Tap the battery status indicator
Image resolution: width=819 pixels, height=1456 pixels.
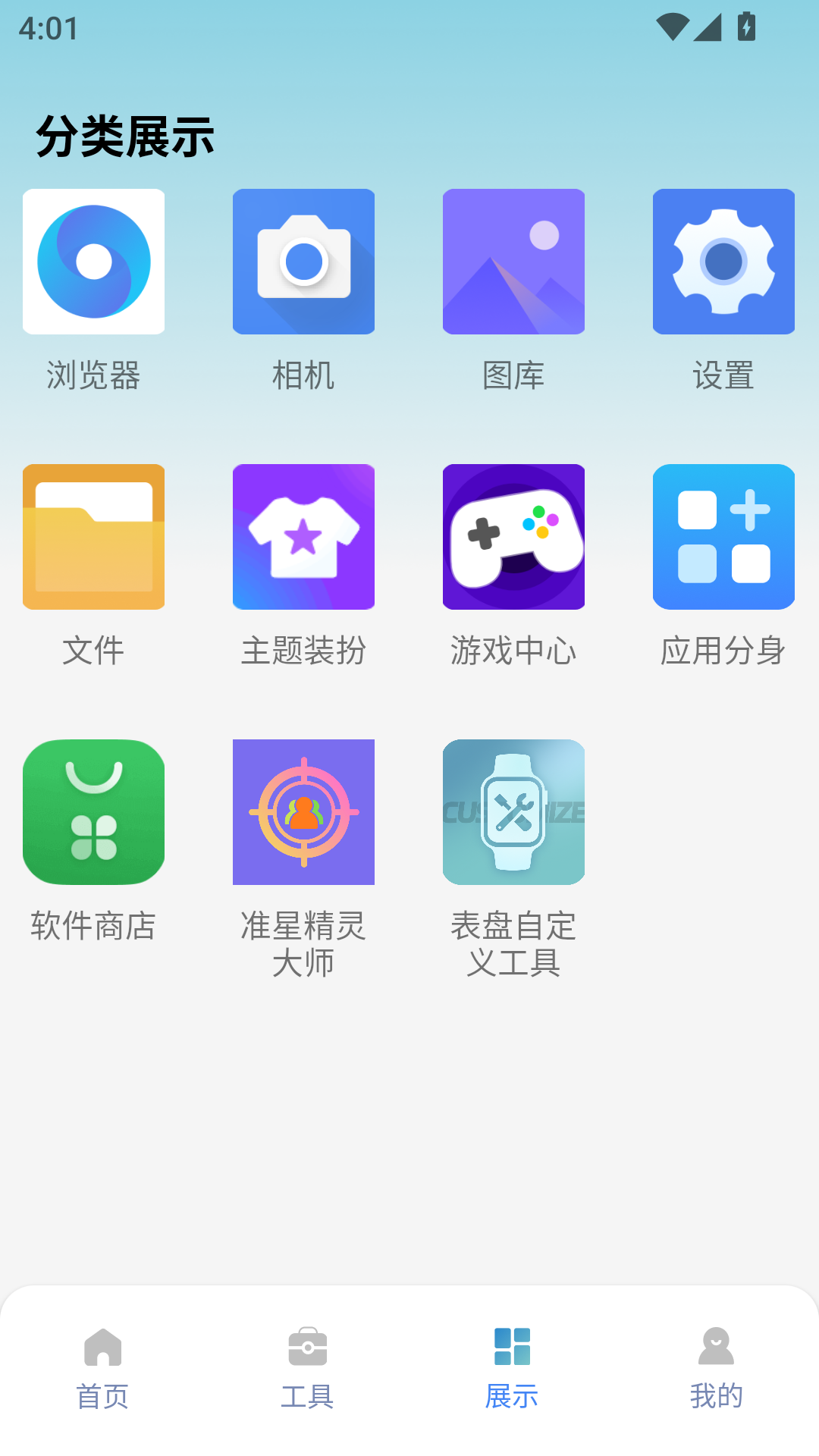pyautogui.click(x=747, y=27)
